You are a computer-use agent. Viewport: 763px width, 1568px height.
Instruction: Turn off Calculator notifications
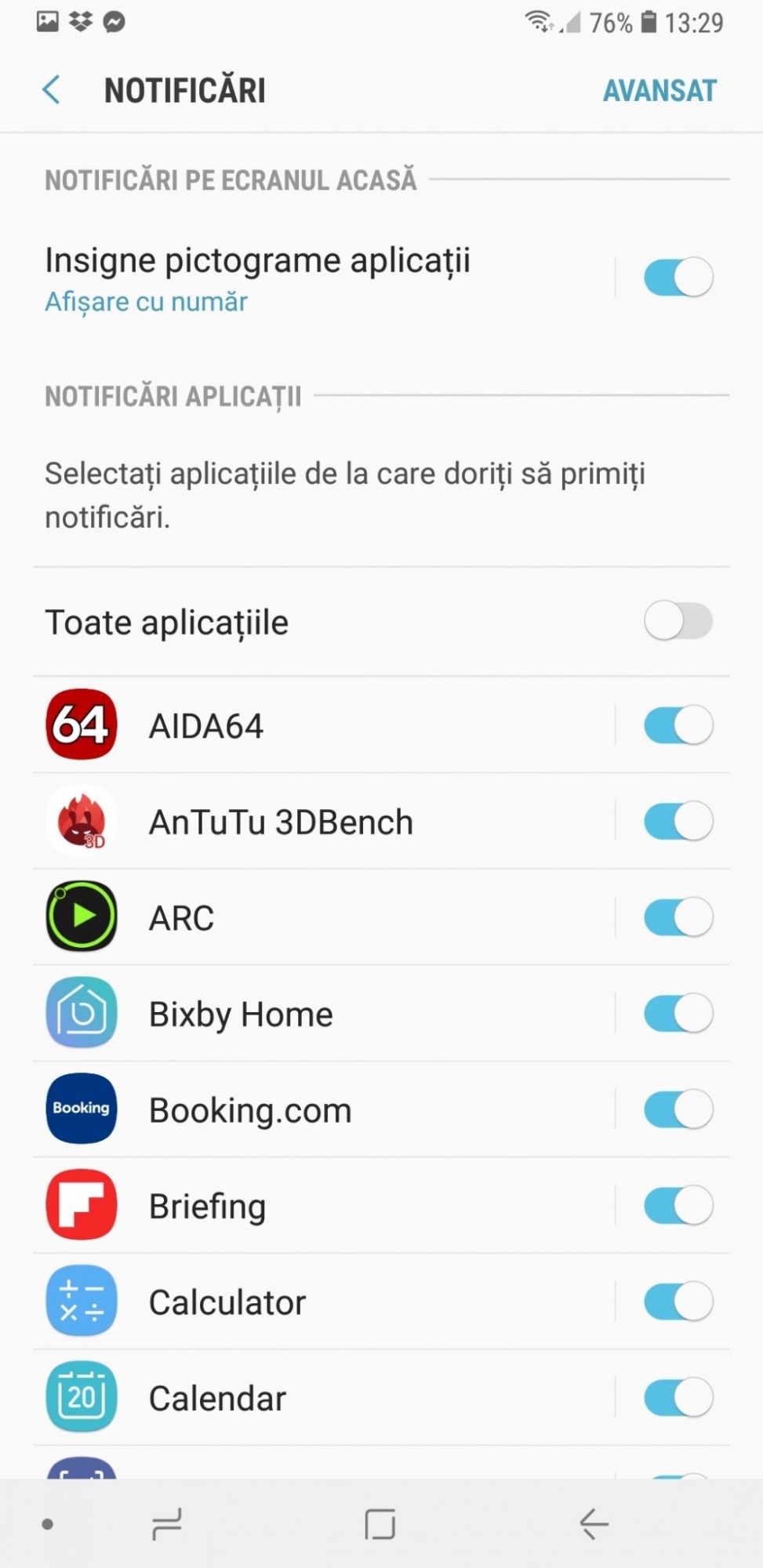[678, 1301]
